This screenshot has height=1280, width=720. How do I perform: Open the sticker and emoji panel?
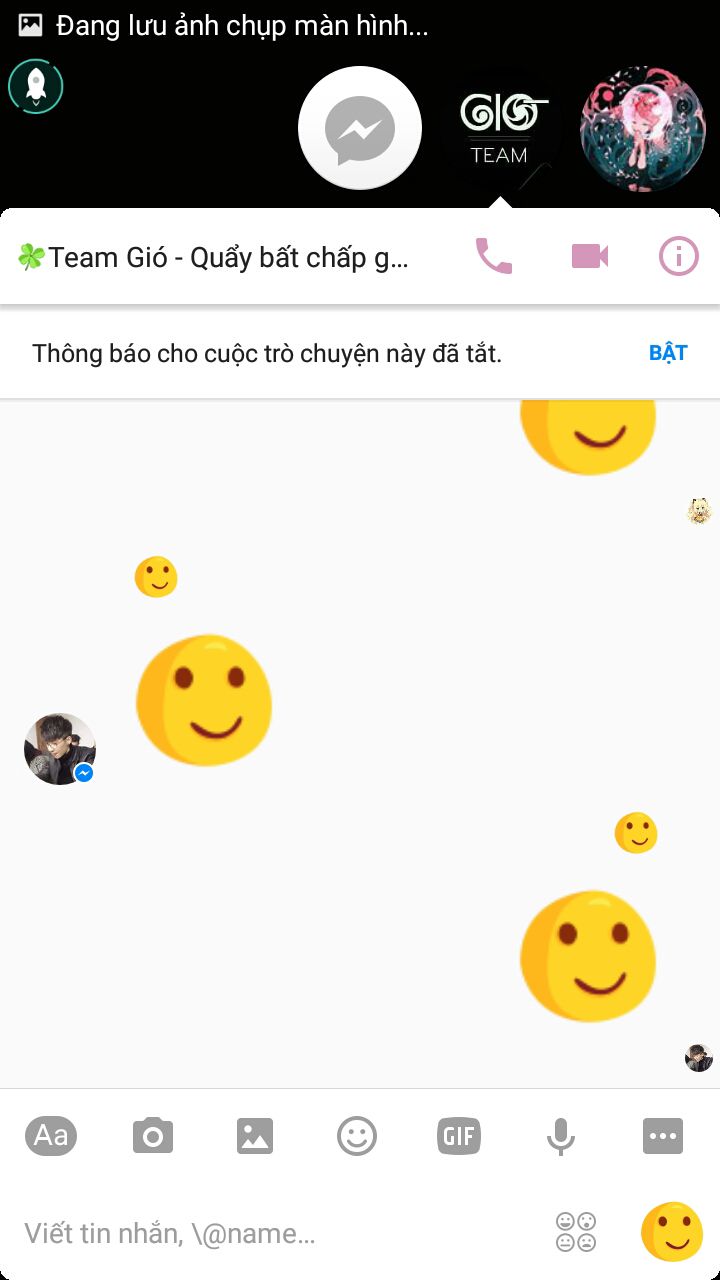tap(357, 1136)
